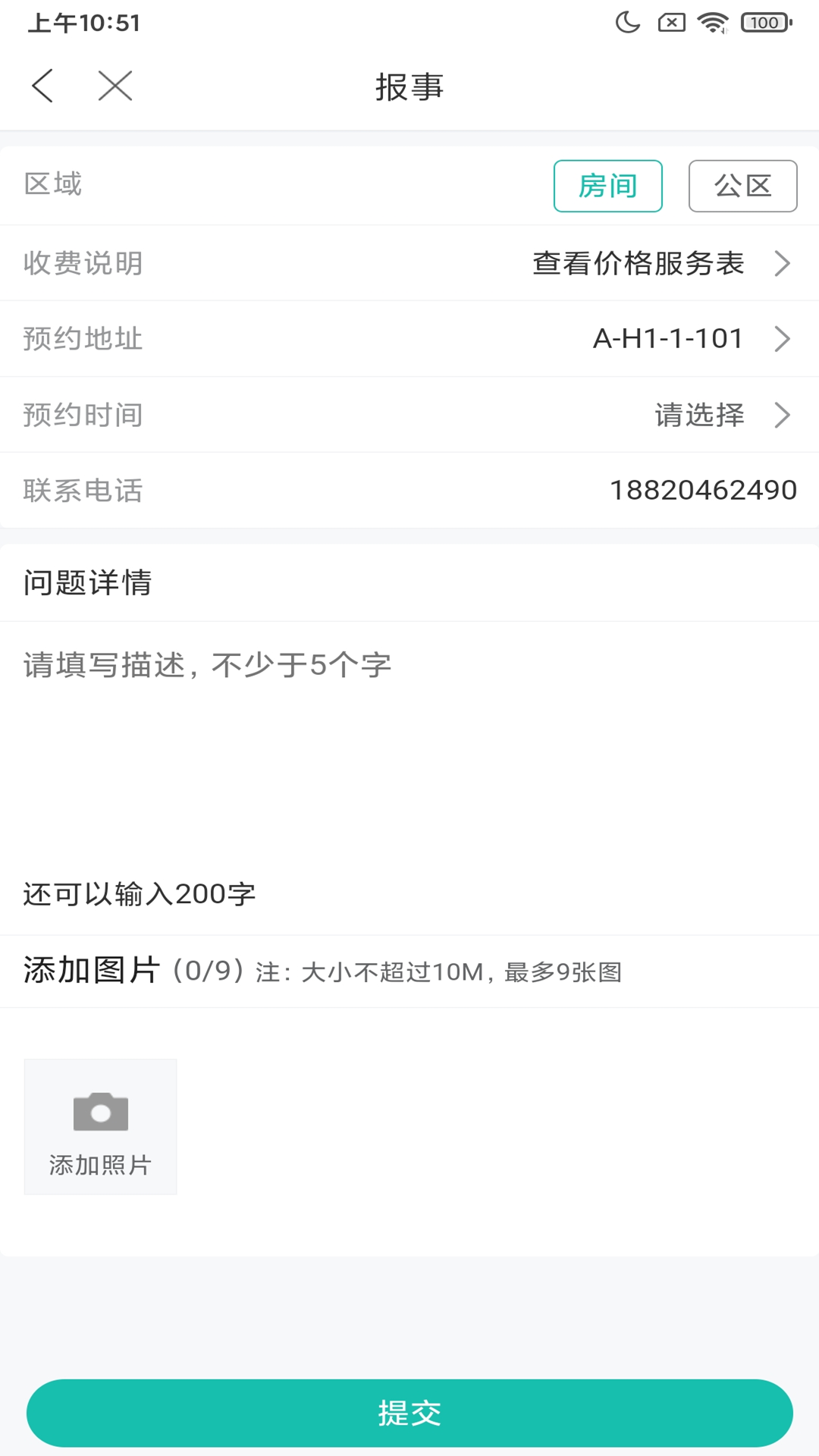This screenshot has height=1456, width=819.
Task: Click the back arrow in the title bar
Action: [43, 86]
